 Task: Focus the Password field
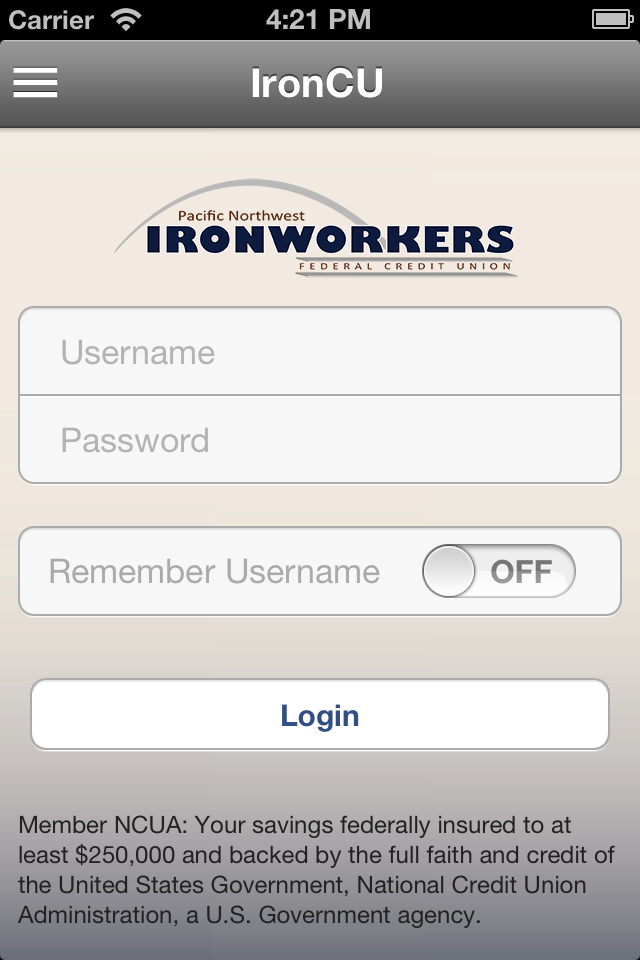click(x=320, y=440)
